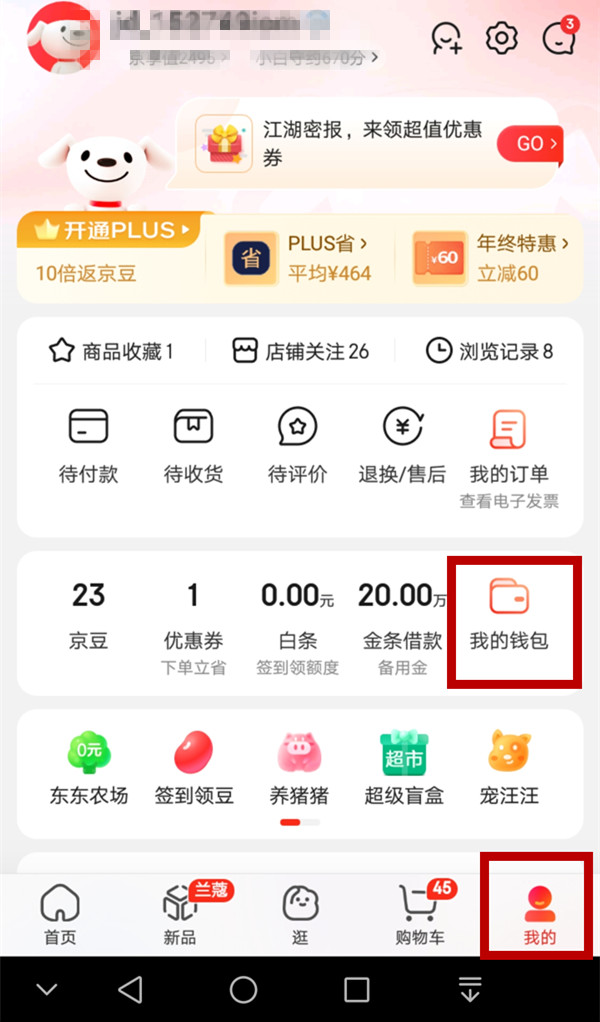Activate PLUS membership via 开通PLUS
Viewport: 600px width, 1022px height.
pyautogui.click(x=112, y=231)
